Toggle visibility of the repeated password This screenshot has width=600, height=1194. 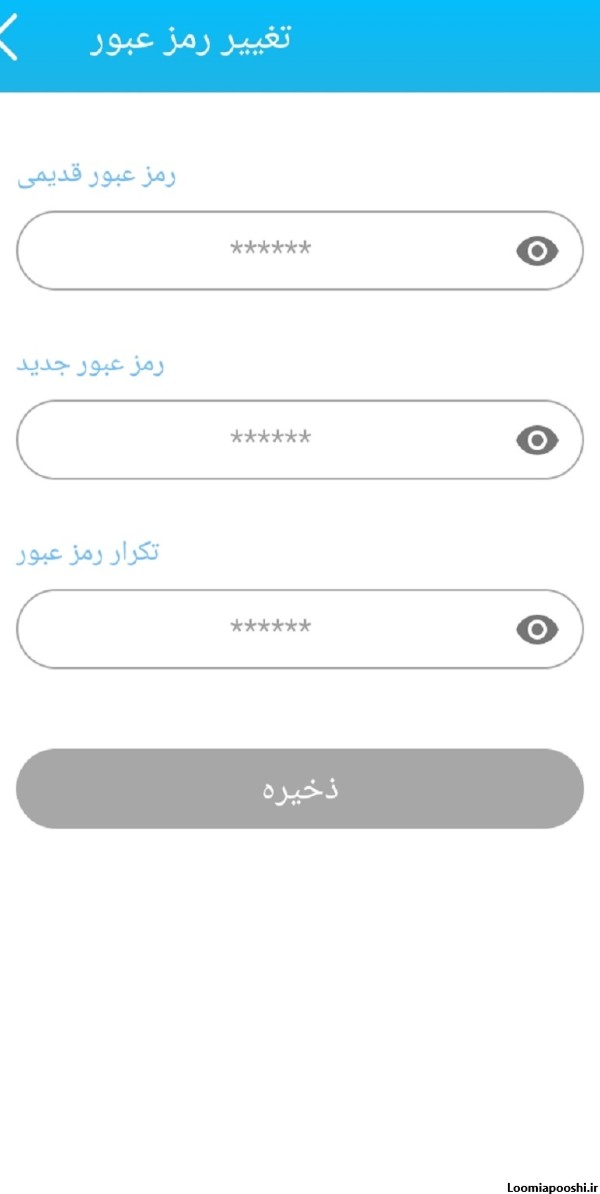click(x=537, y=629)
